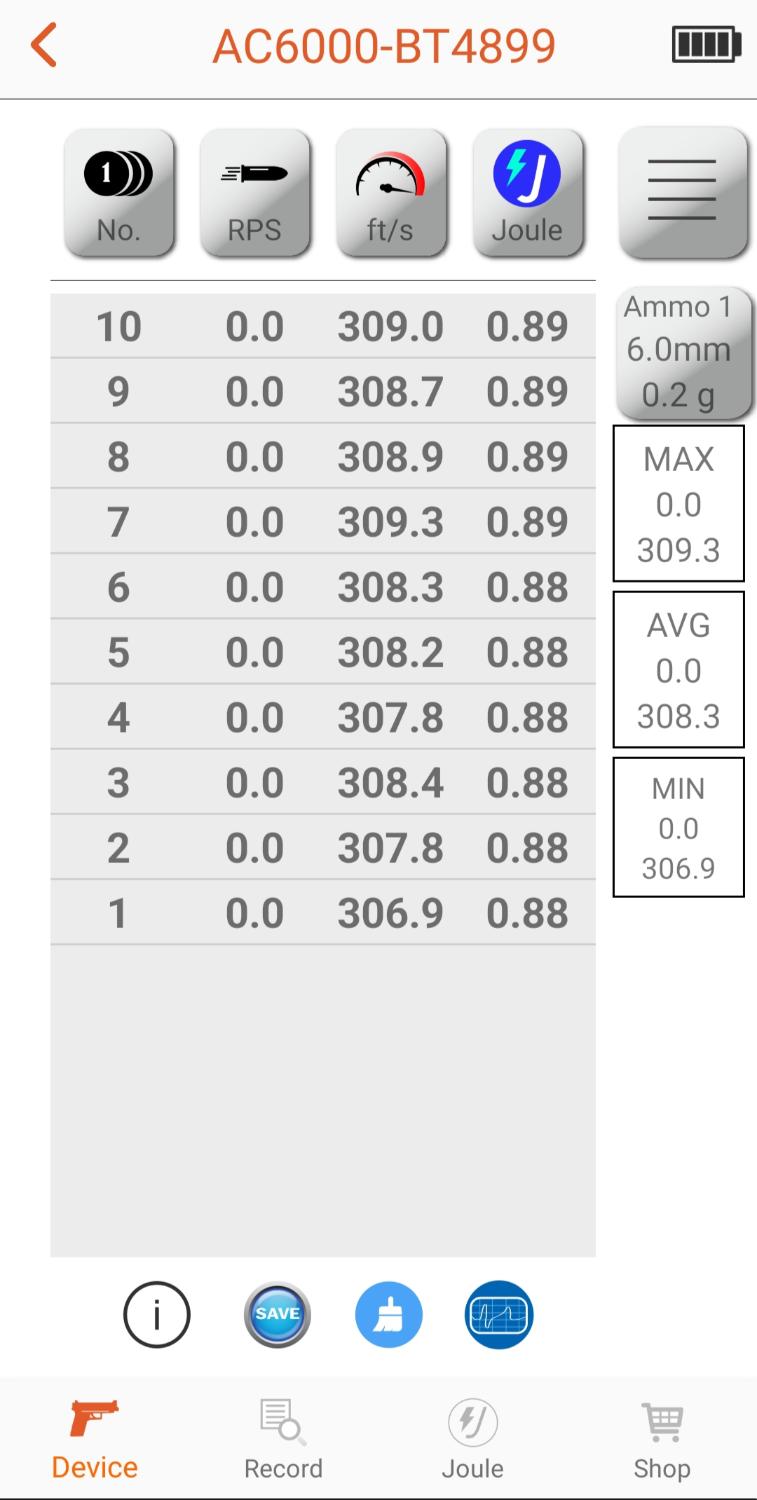
Task: Switch to the Record tab
Action: pyautogui.click(x=283, y=1439)
